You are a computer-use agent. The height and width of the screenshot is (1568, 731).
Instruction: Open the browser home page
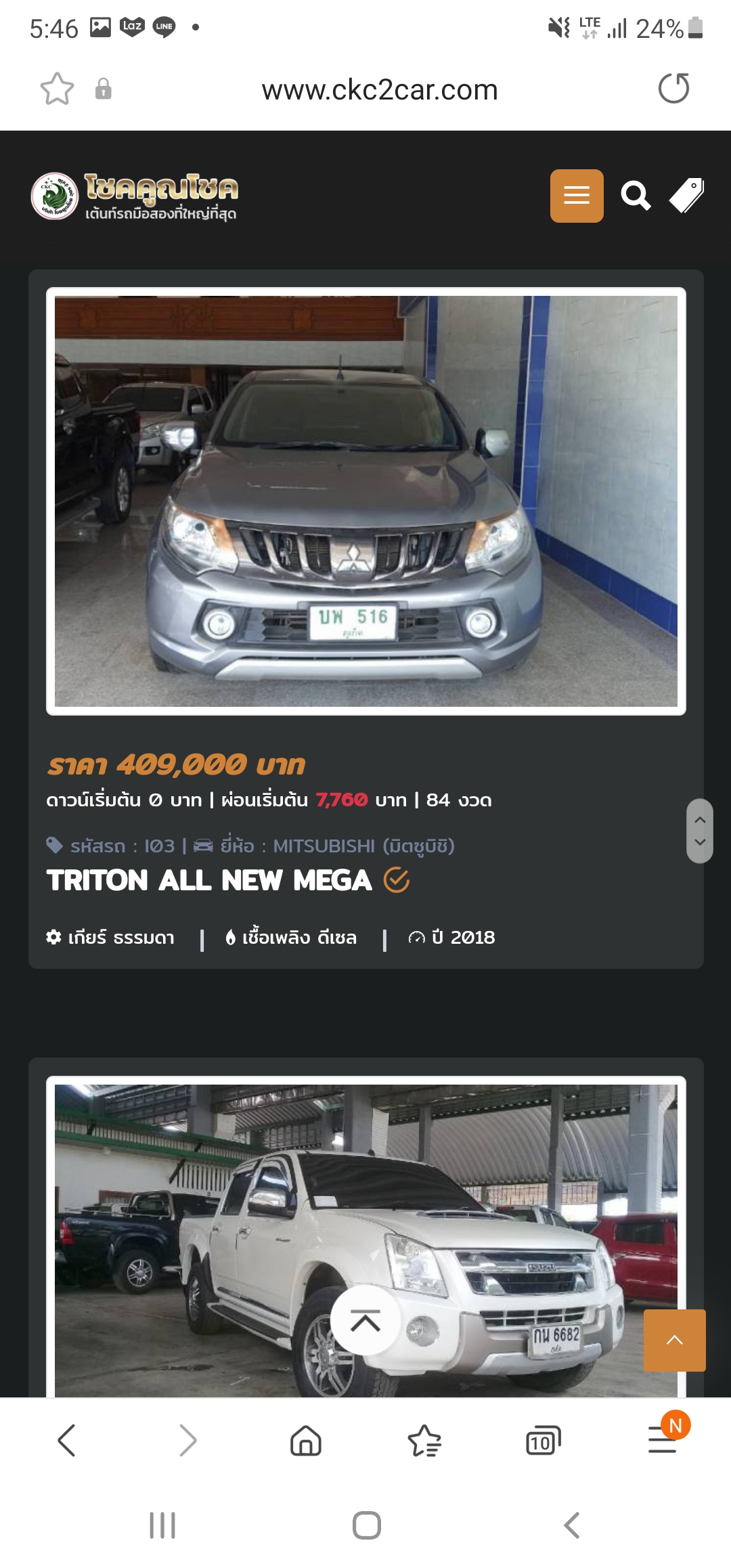pyautogui.click(x=305, y=1440)
